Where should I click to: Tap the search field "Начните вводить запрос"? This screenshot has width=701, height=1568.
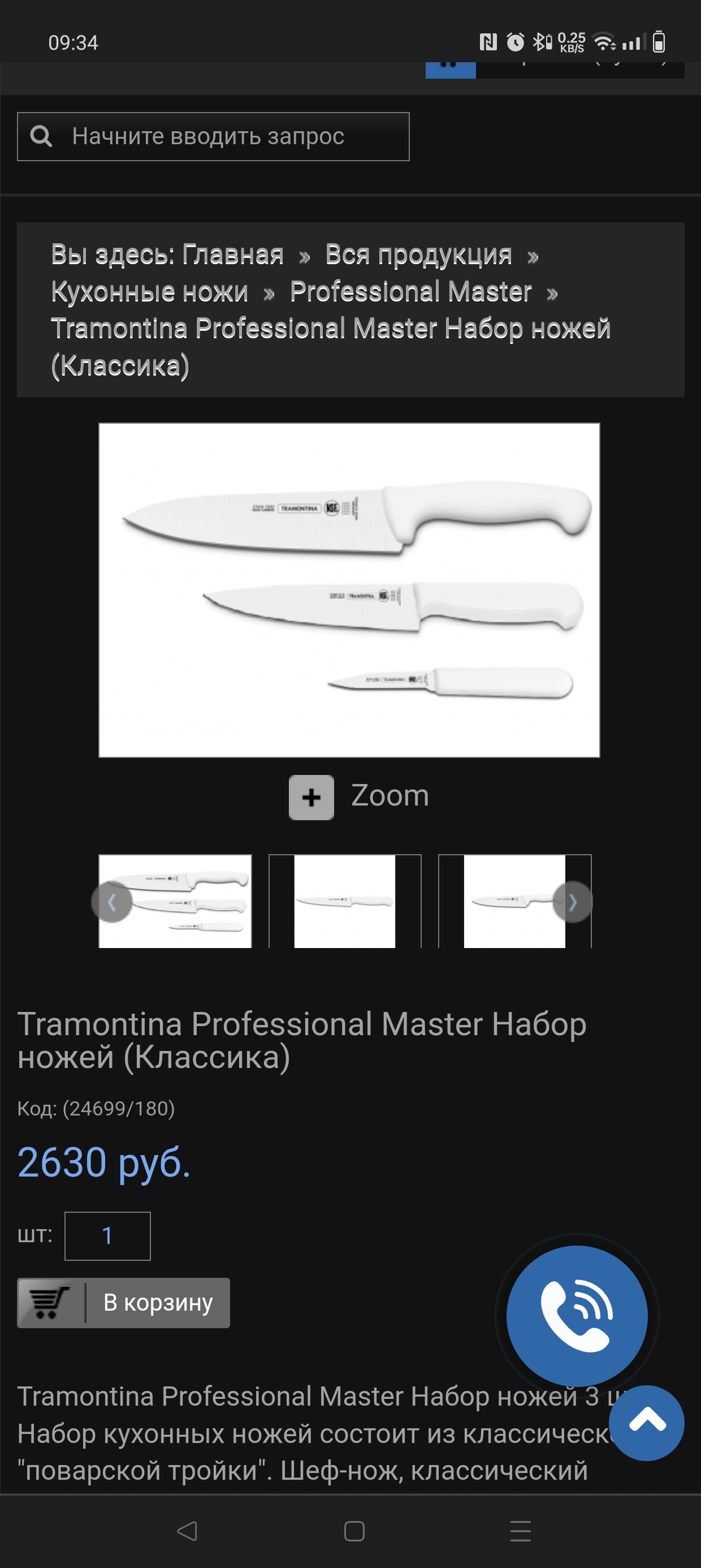213,136
